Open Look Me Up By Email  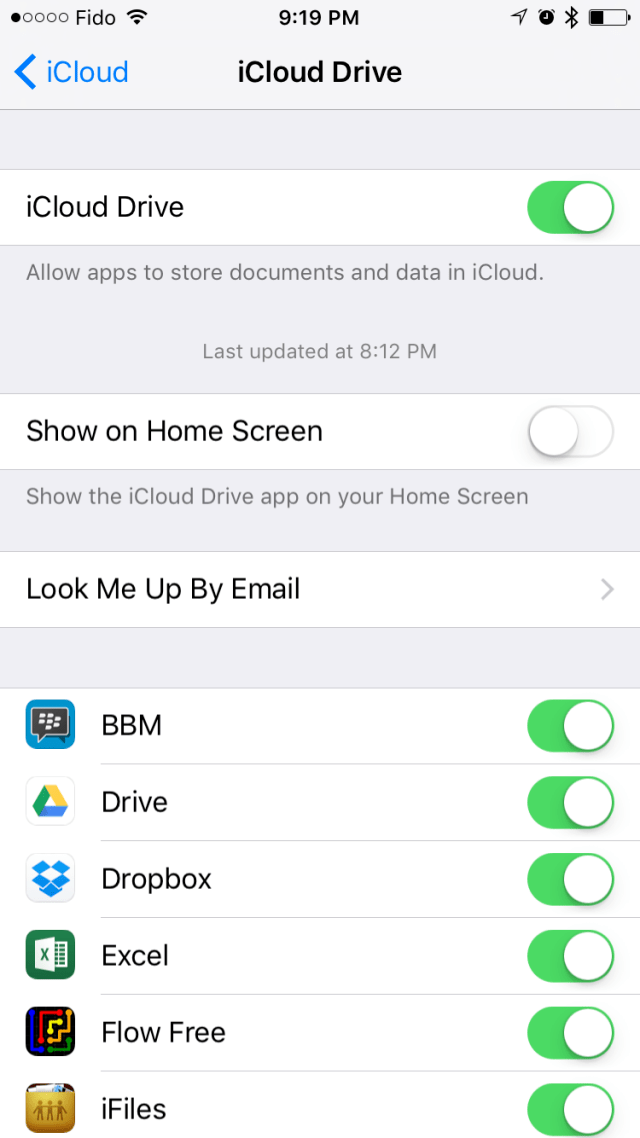click(320, 589)
